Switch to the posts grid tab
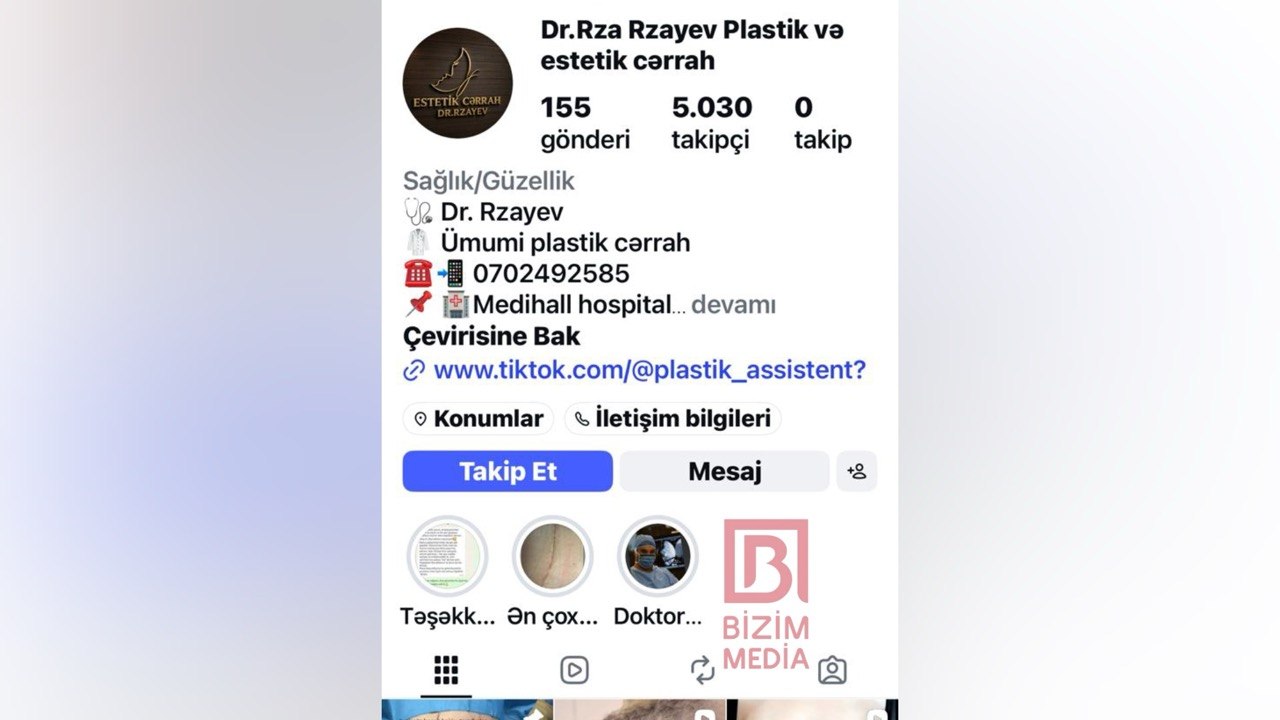1280x720 pixels. tap(446, 670)
